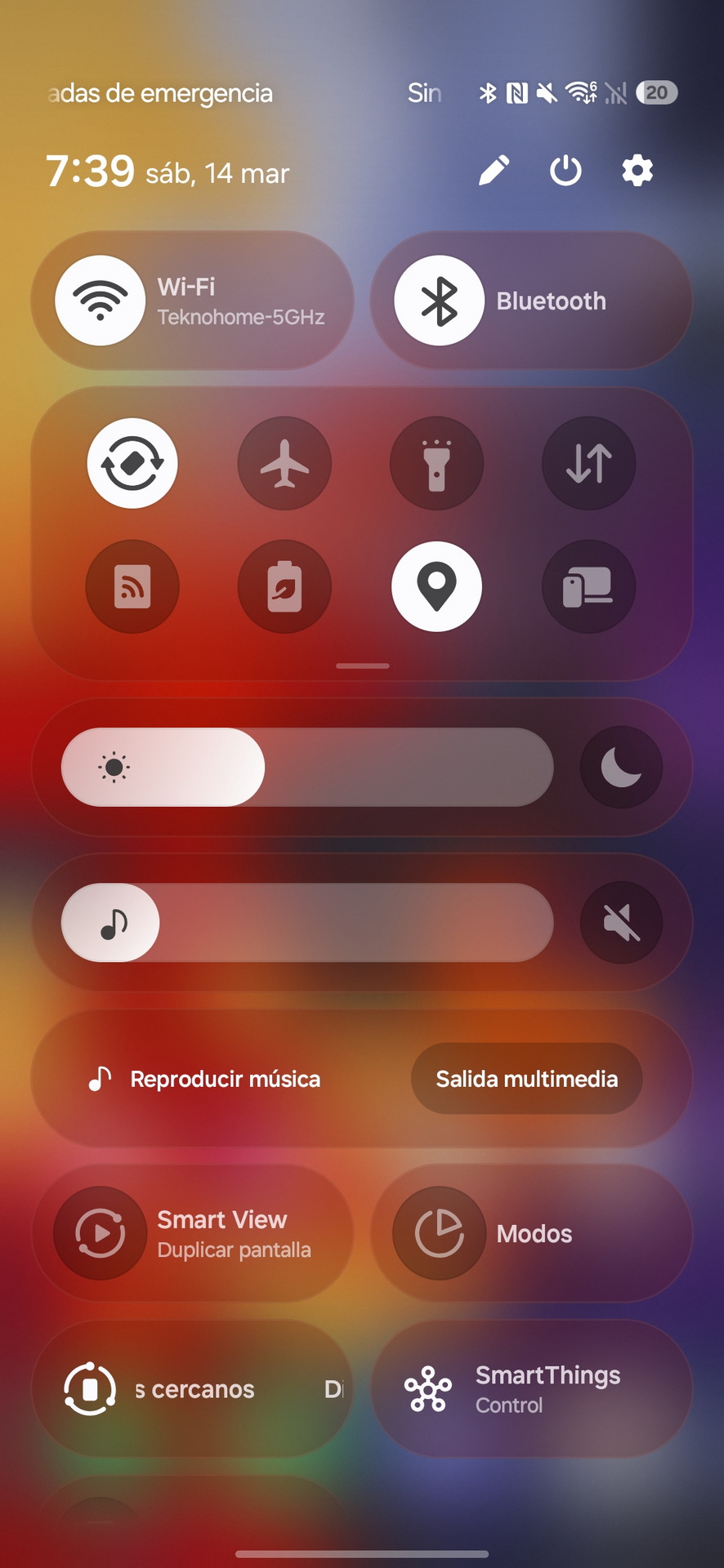
Task: Enable the mobile hotspot tile
Action: (132, 586)
